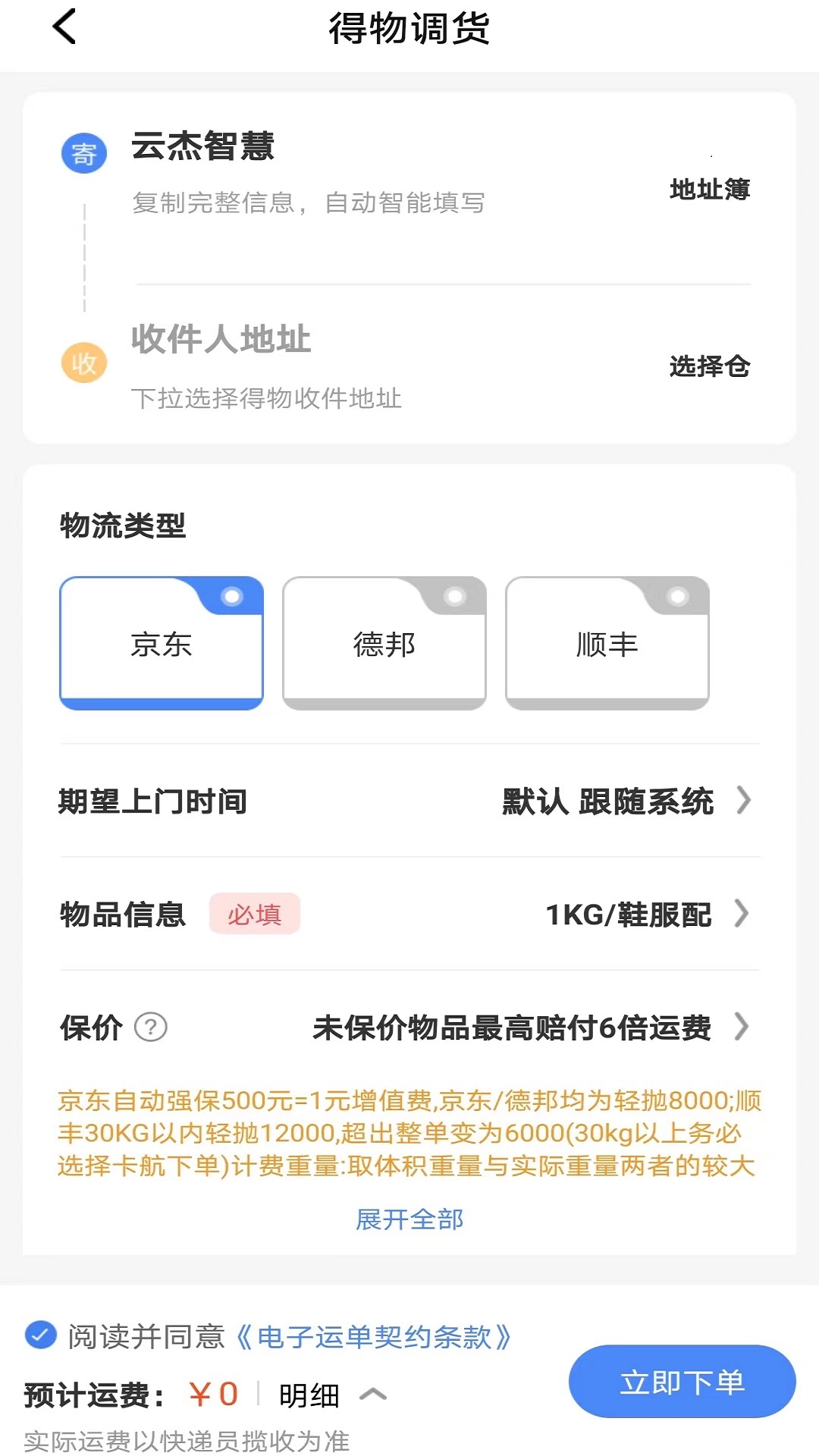Select 德邦 as the logistics type
This screenshot has height=1456, width=819.
[x=384, y=643]
